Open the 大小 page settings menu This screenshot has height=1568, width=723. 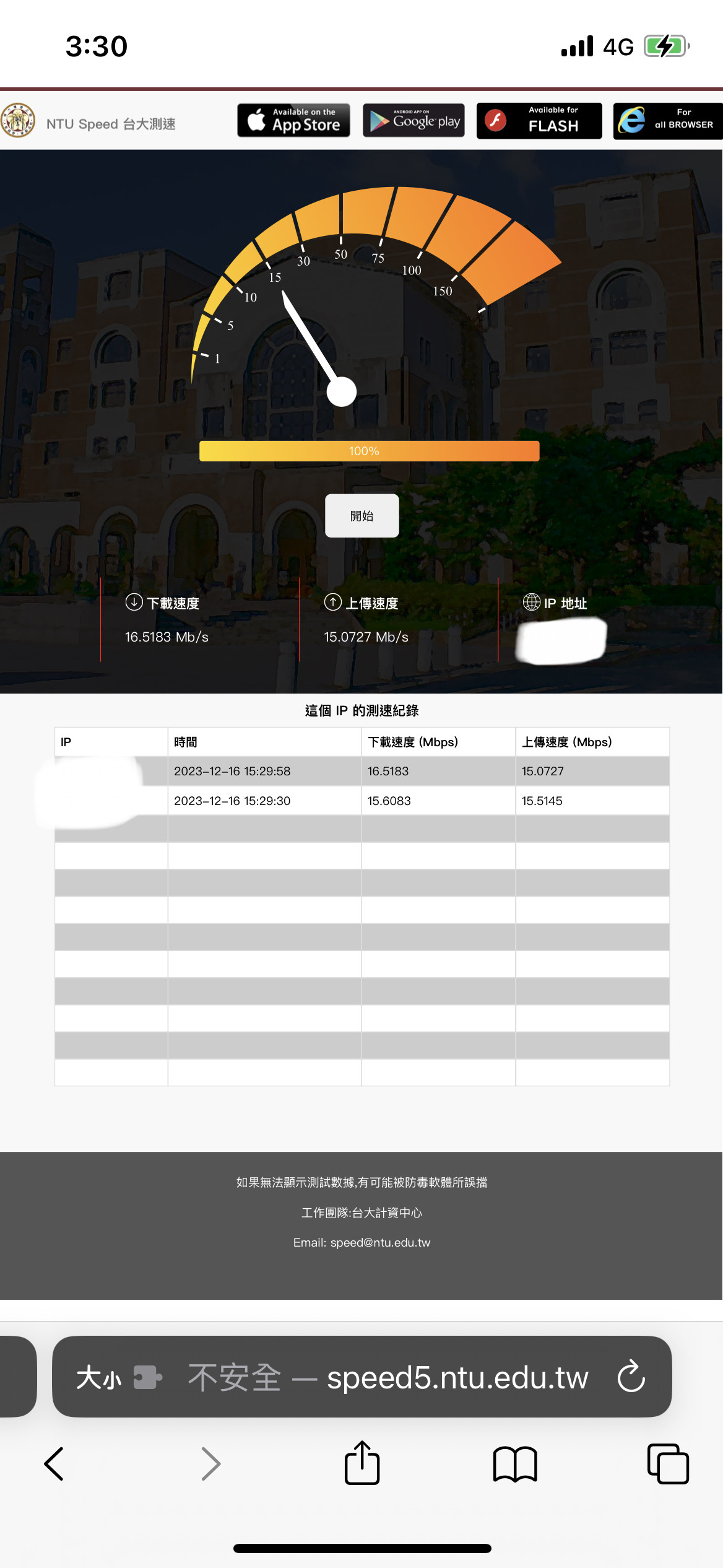pos(99,1377)
